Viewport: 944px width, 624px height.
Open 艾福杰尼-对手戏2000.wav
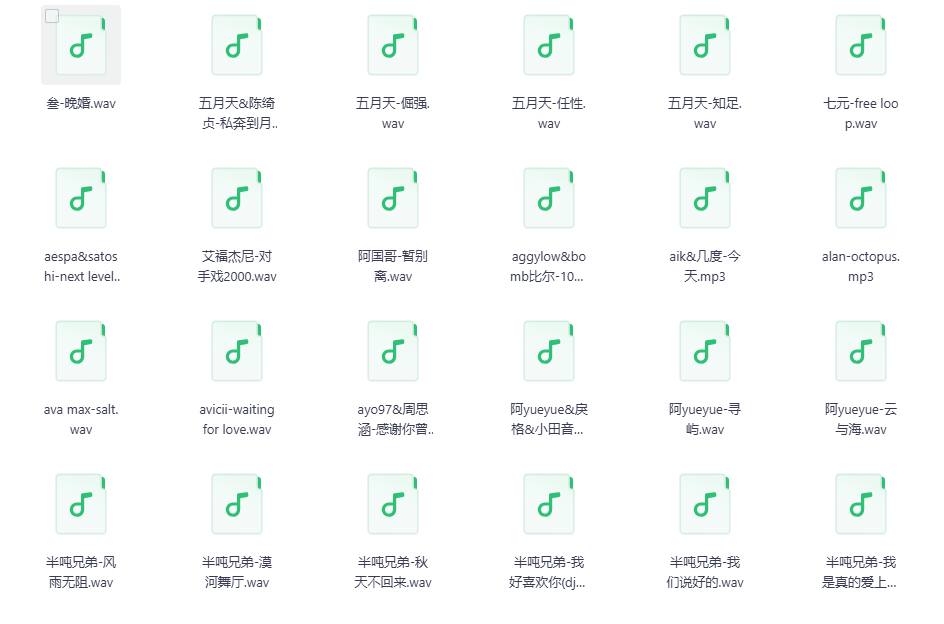coord(237,199)
